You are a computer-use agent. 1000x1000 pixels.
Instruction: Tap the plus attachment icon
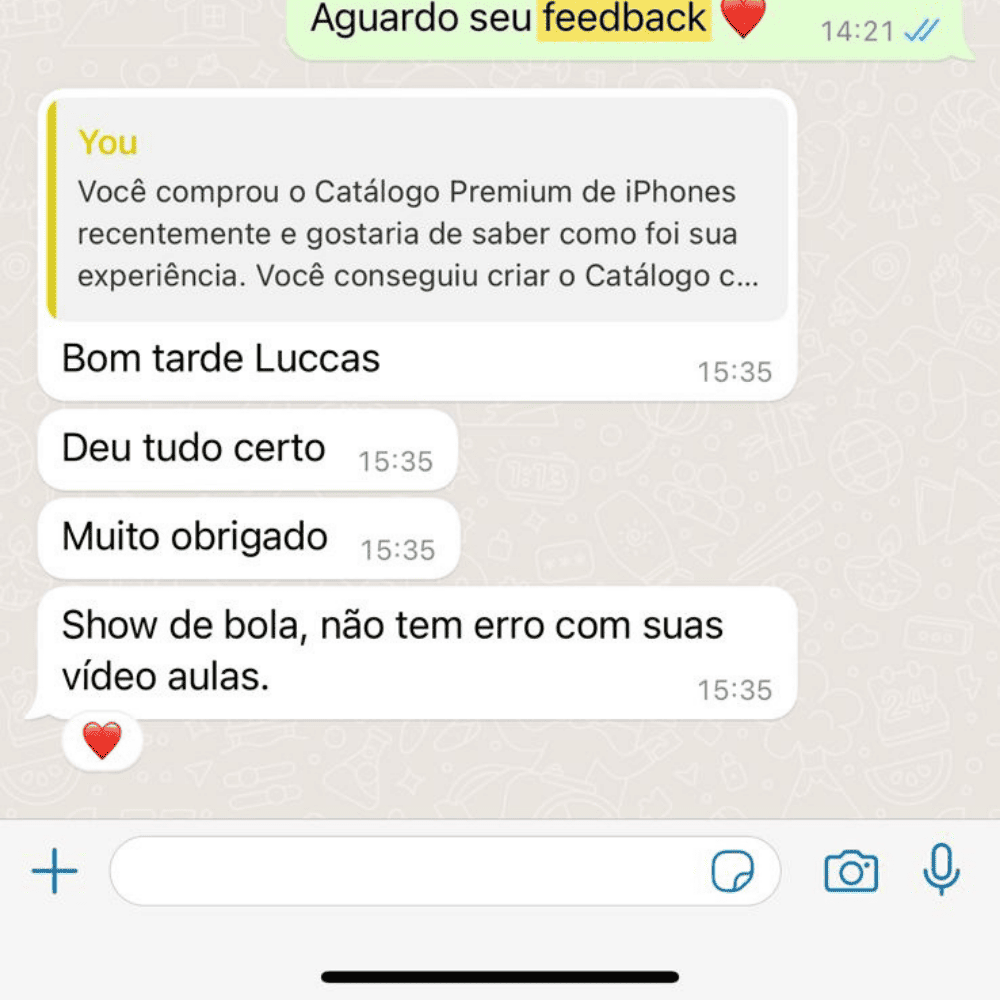pyautogui.click(x=54, y=872)
